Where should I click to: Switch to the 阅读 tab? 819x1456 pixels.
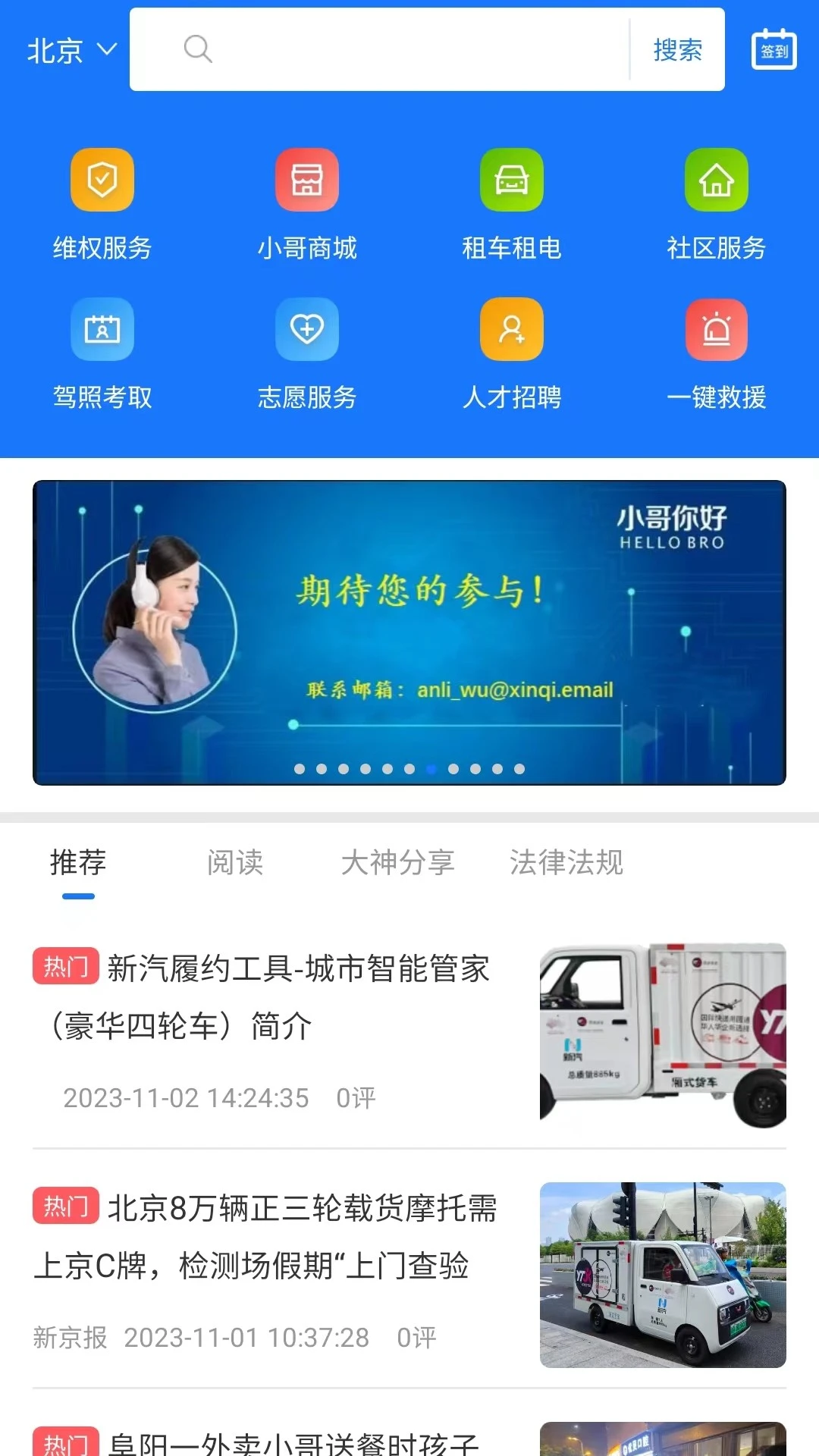(235, 862)
